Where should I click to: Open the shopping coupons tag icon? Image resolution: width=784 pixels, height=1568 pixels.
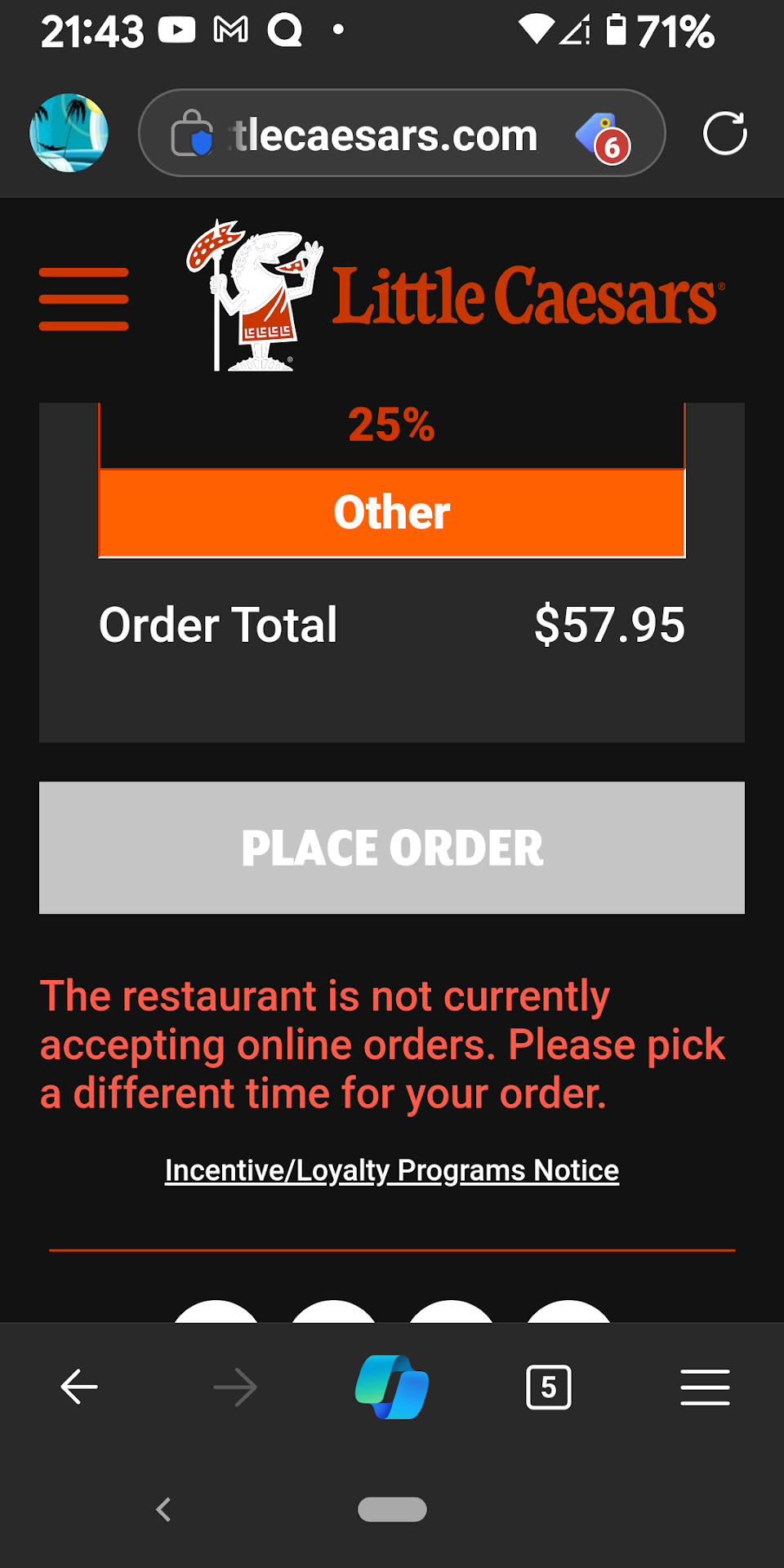[604, 137]
